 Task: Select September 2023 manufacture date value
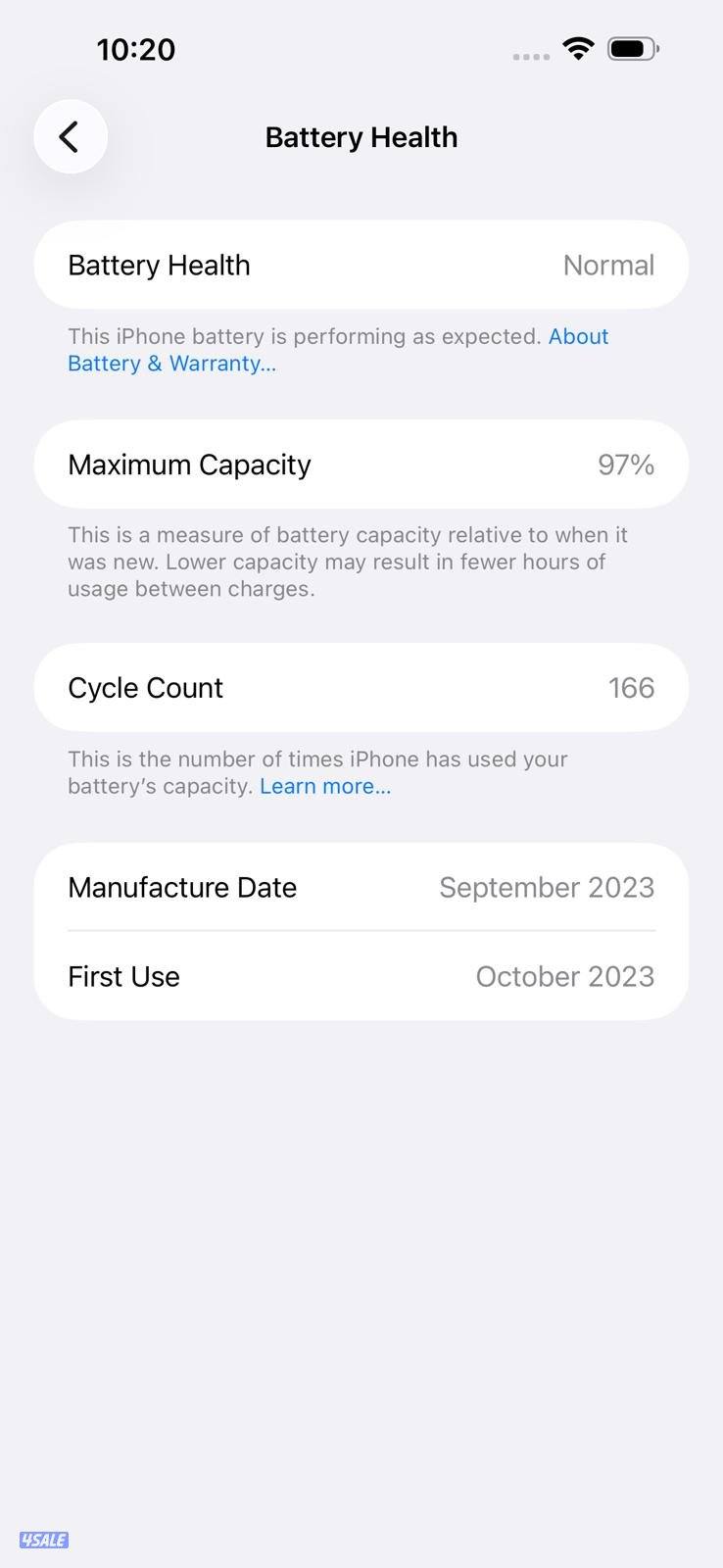547,887
